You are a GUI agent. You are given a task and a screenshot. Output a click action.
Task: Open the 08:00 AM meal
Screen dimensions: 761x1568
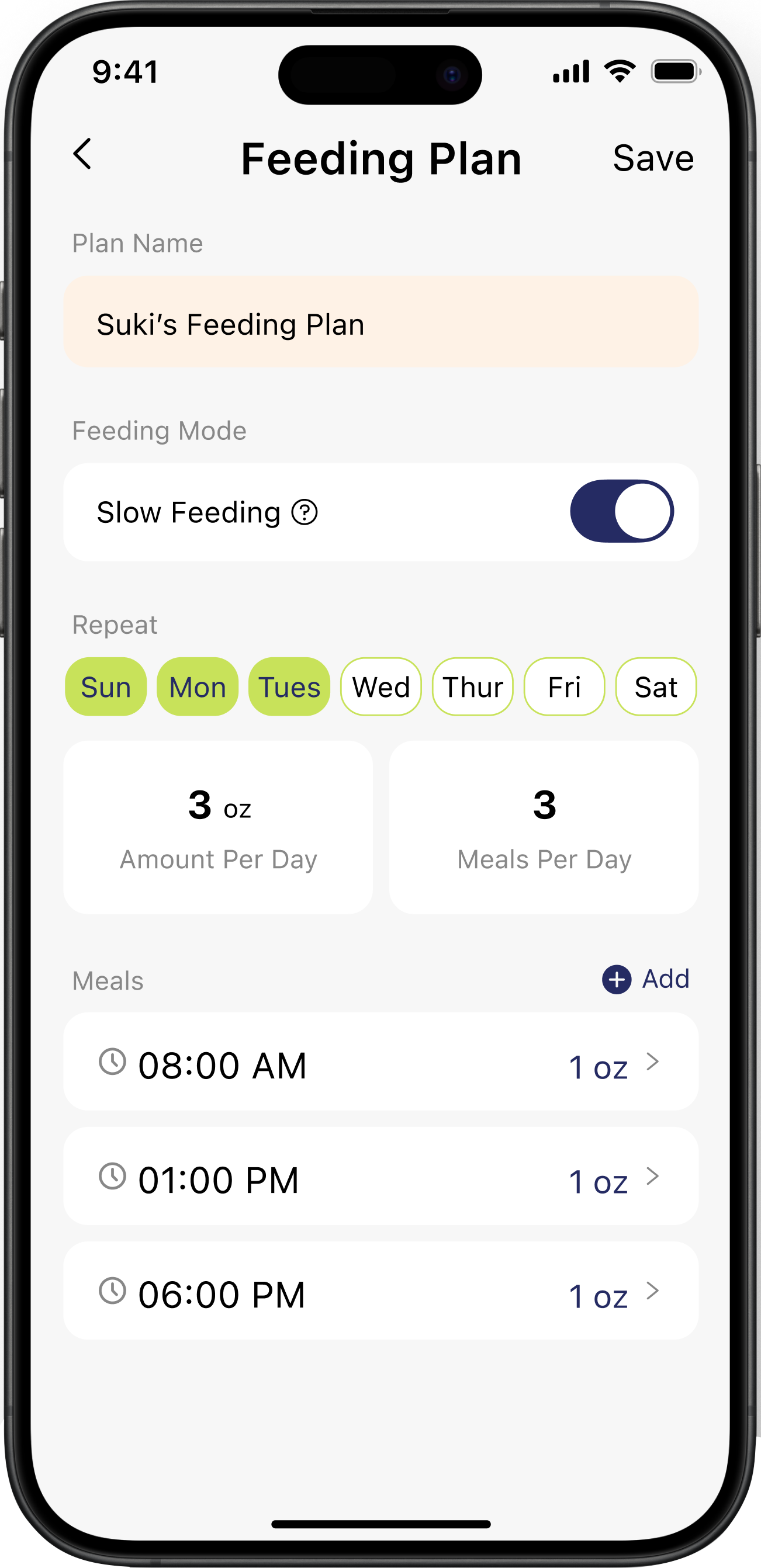tap(380, 1063)
